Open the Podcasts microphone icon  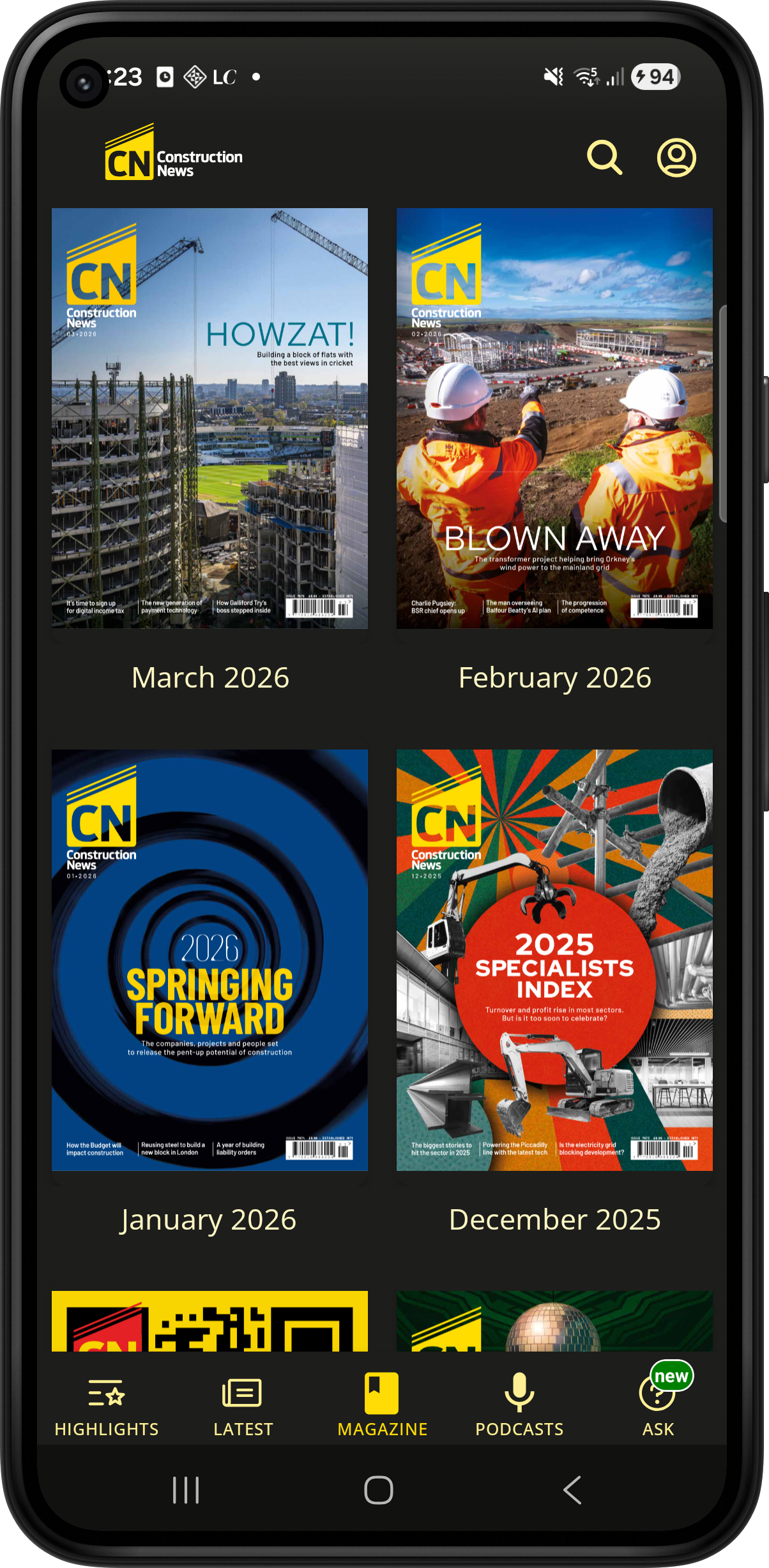click(x=519, y=1392)
